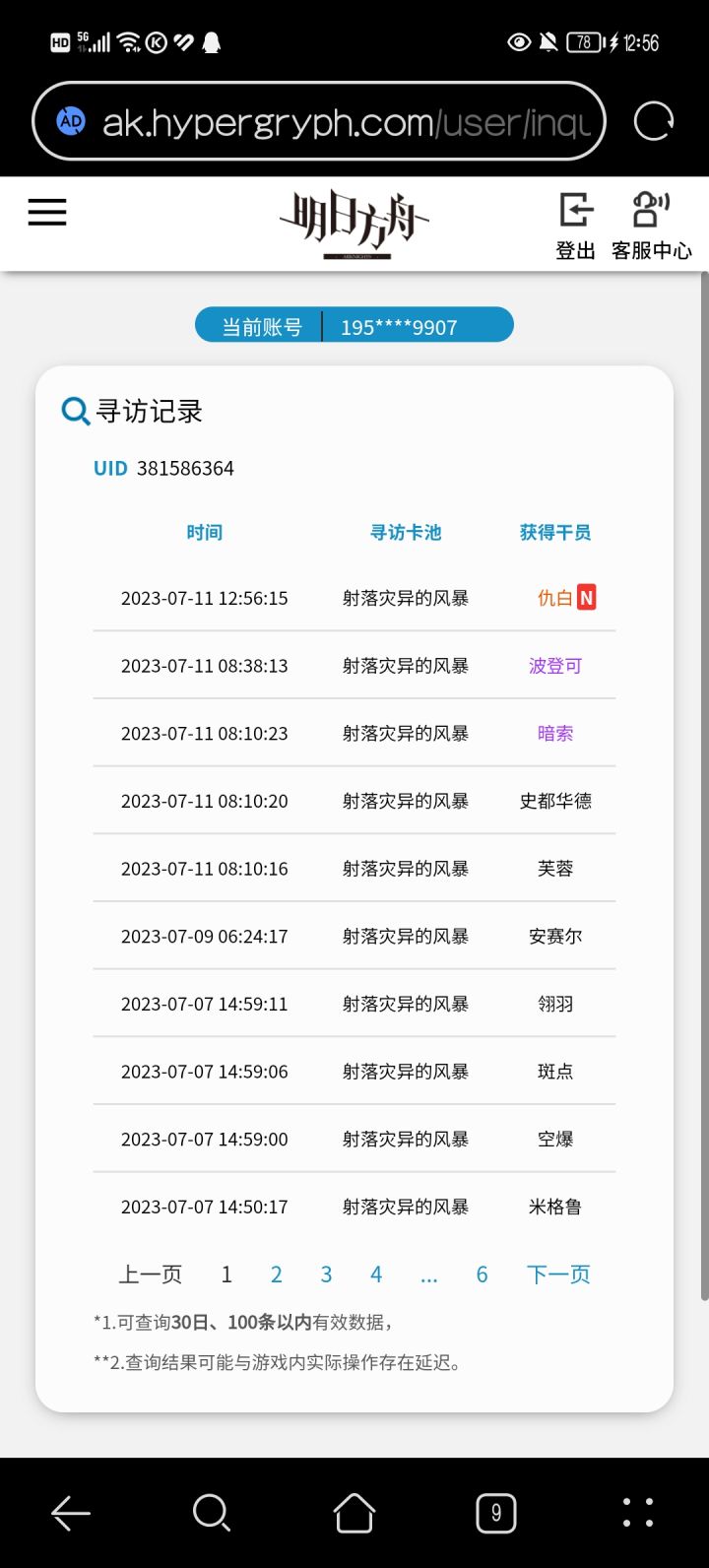
Task: Open the 客服中心 customer service center
Action: point(652,227)
